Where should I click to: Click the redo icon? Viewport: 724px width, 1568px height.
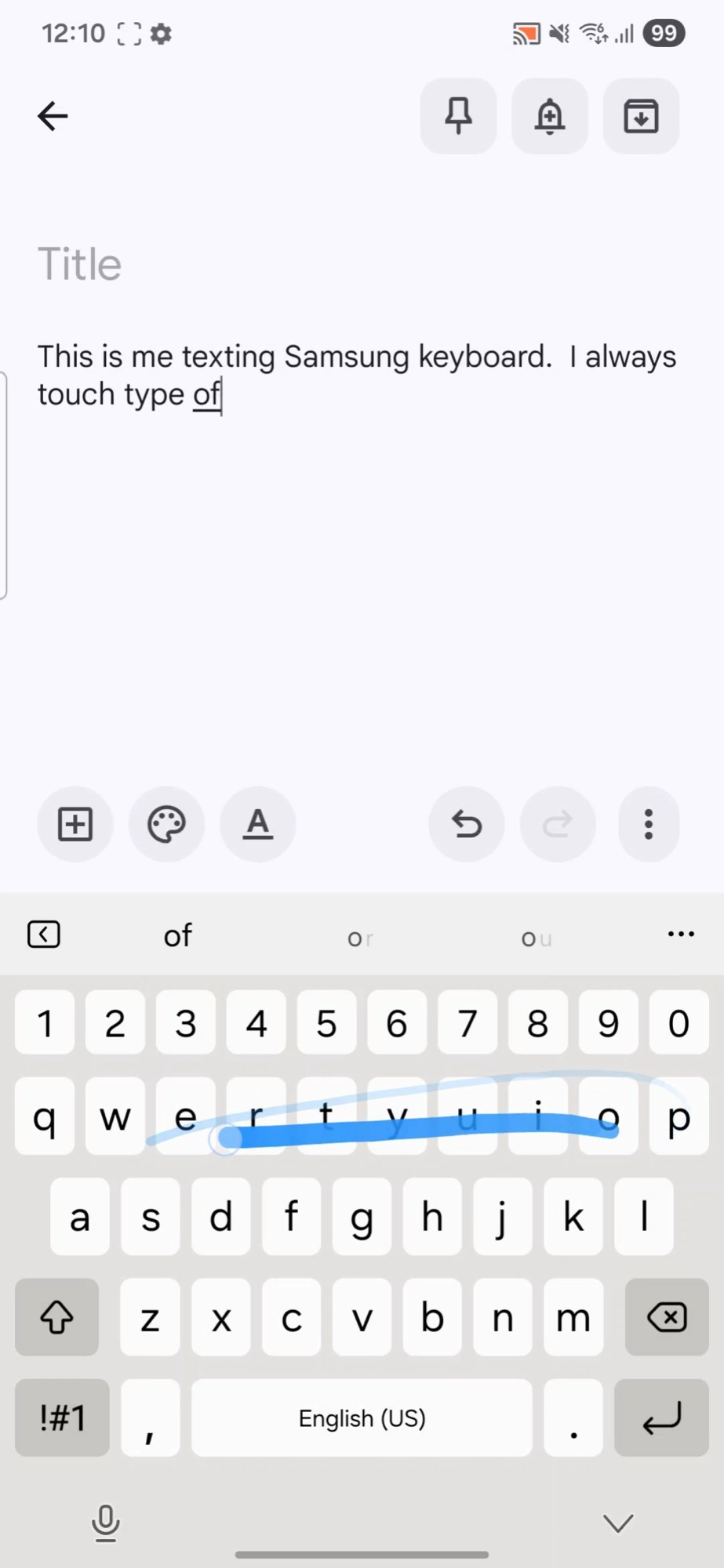pyautogui.click(x=557, y=825)
